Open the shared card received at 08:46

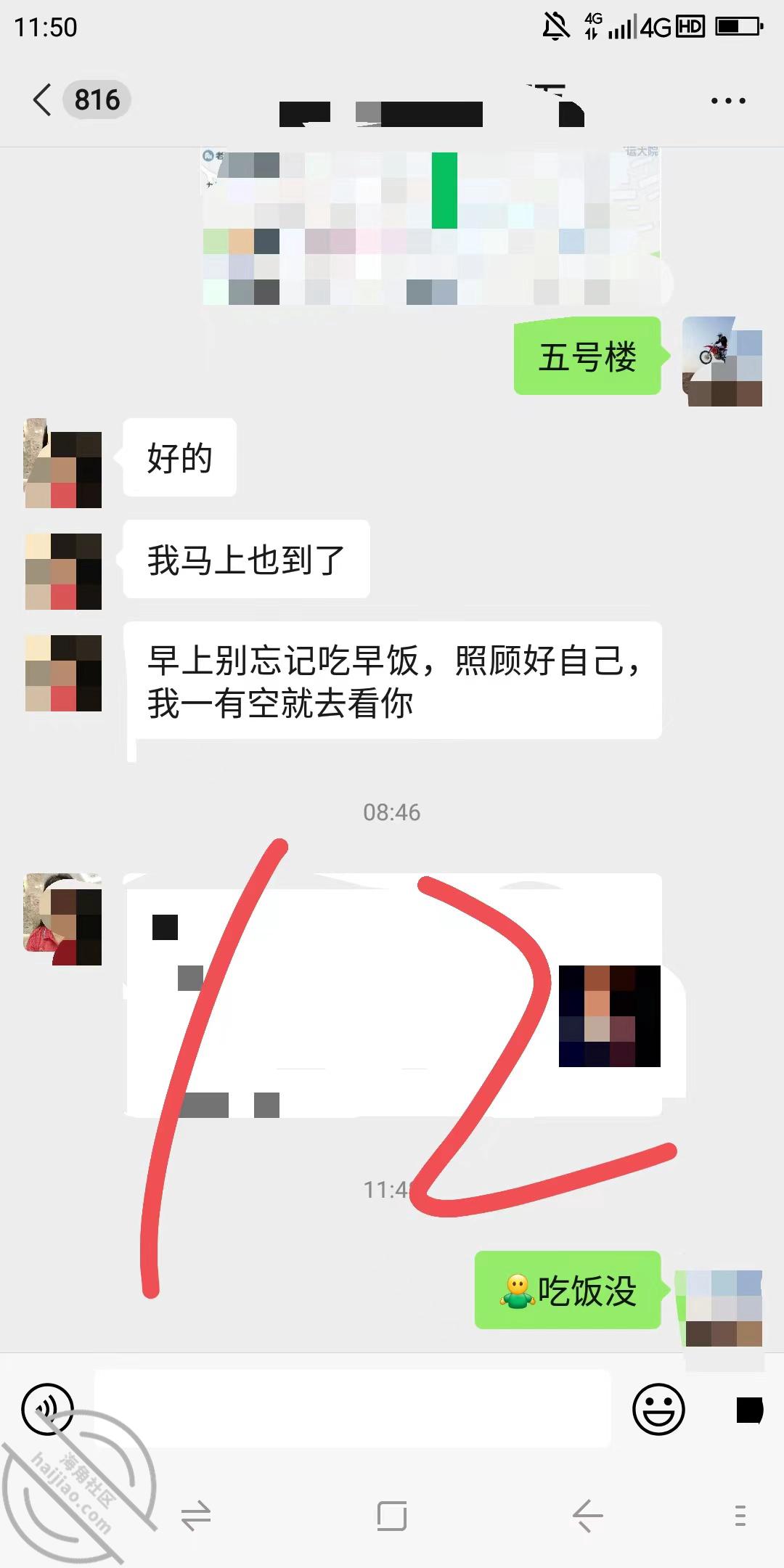393,995
